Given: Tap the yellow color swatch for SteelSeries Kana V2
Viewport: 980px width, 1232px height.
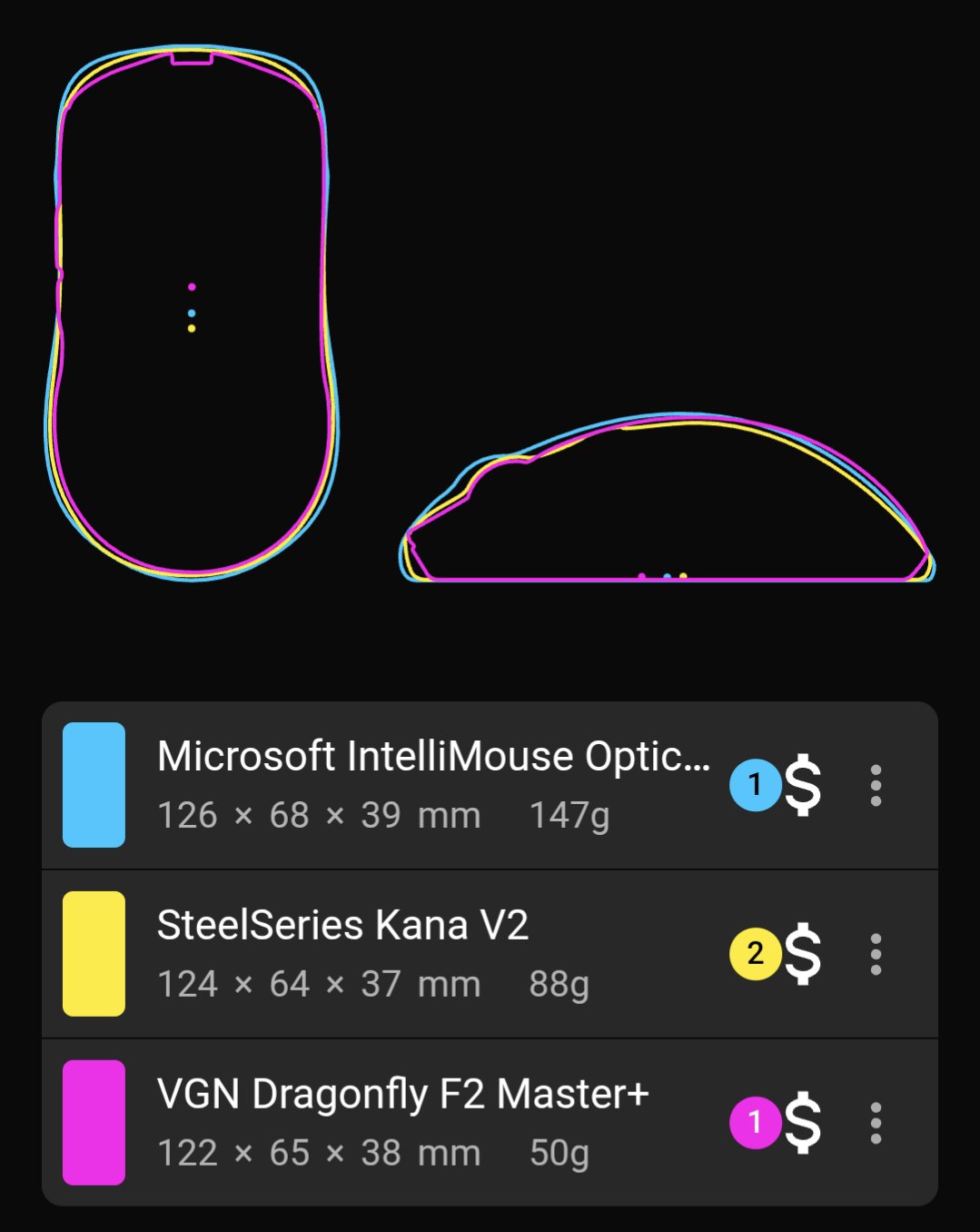Looking at the screenshot, I should (94, 954).
